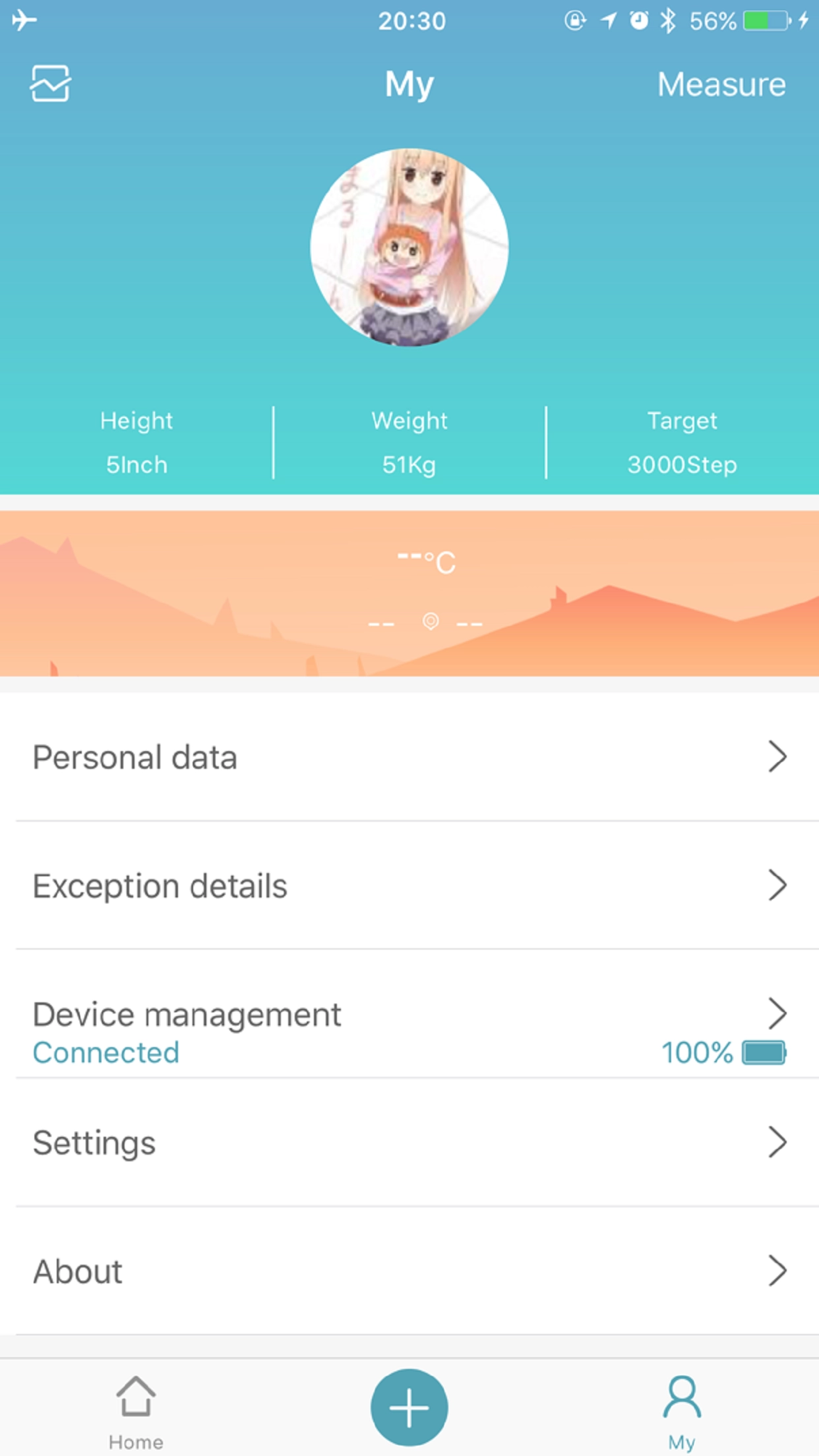819x1456 pixels.
Task: Expand Exception details with the arrow
Action: pyautogui.click(x=779, y=886)
